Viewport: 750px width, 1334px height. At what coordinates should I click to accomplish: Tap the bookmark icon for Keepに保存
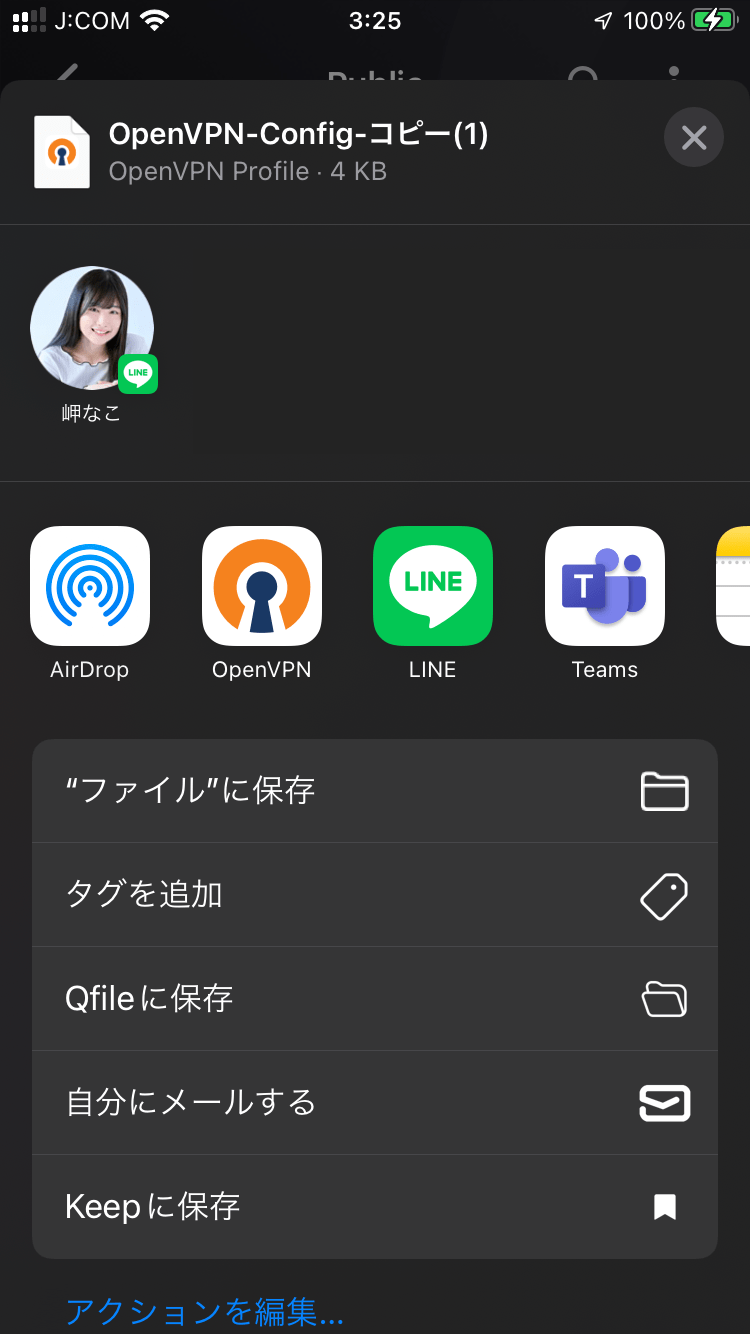(664, 1207)
